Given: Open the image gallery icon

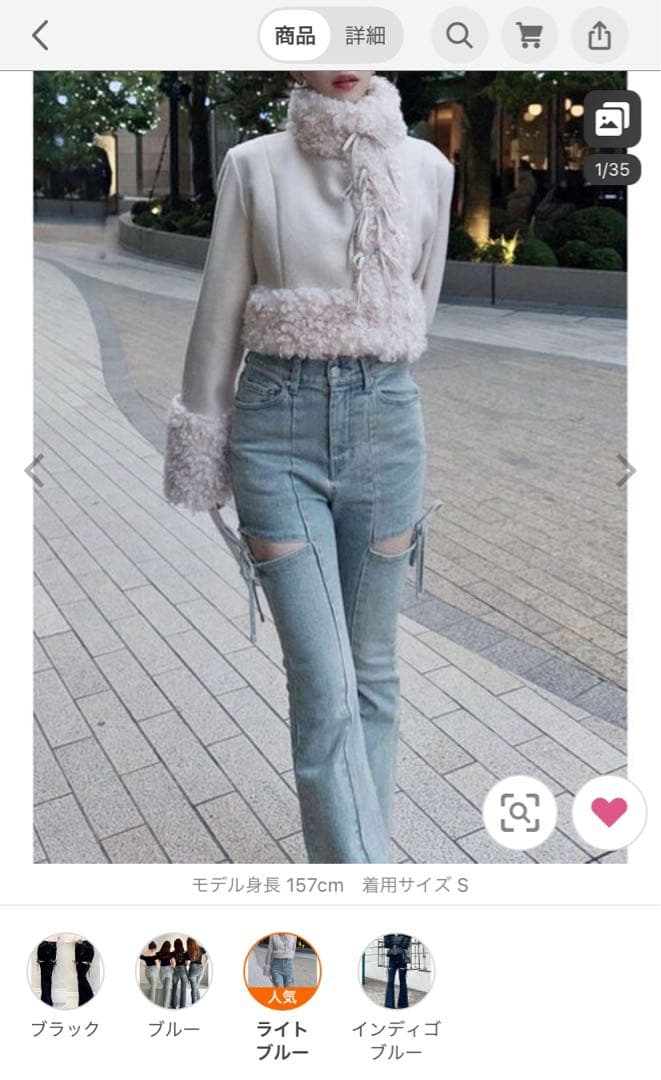Looking at the screenshot, I should pos(612,121).
